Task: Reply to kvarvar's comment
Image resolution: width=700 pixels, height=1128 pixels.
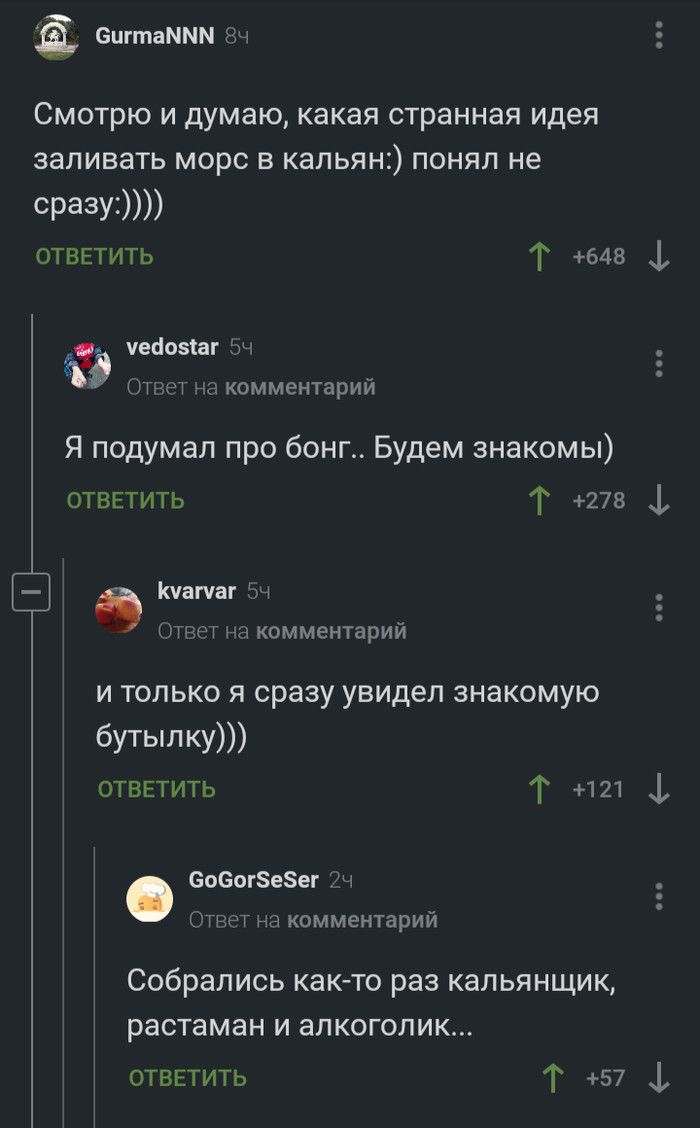Action: (156, 789)
